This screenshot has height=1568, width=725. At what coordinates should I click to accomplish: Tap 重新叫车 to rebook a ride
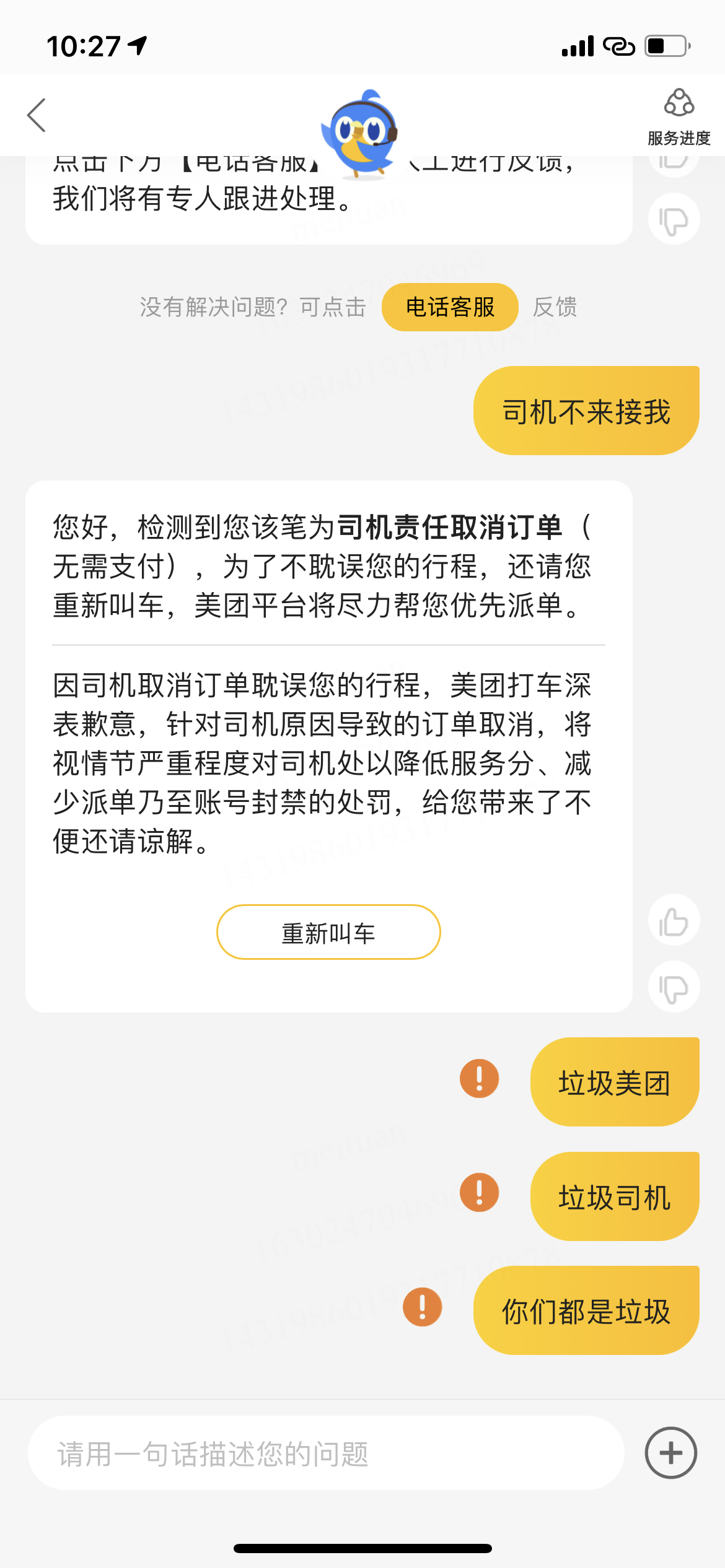pyautogui.click(x=328, y=932)
